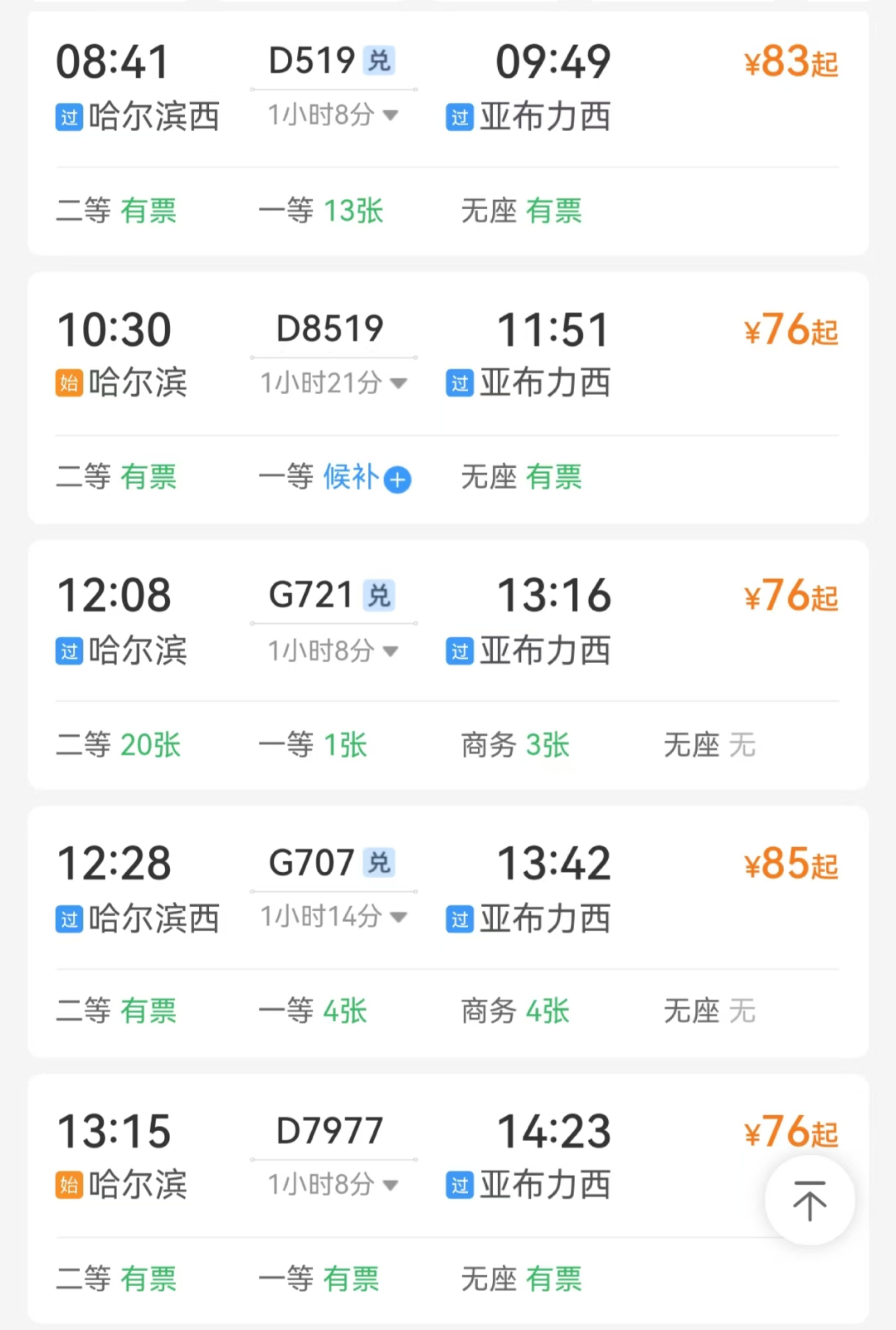Viewport: 896px width, 1330px height.
Task: Tap the 兑 icon next to train G721
Action: click(x=379, y=596)
